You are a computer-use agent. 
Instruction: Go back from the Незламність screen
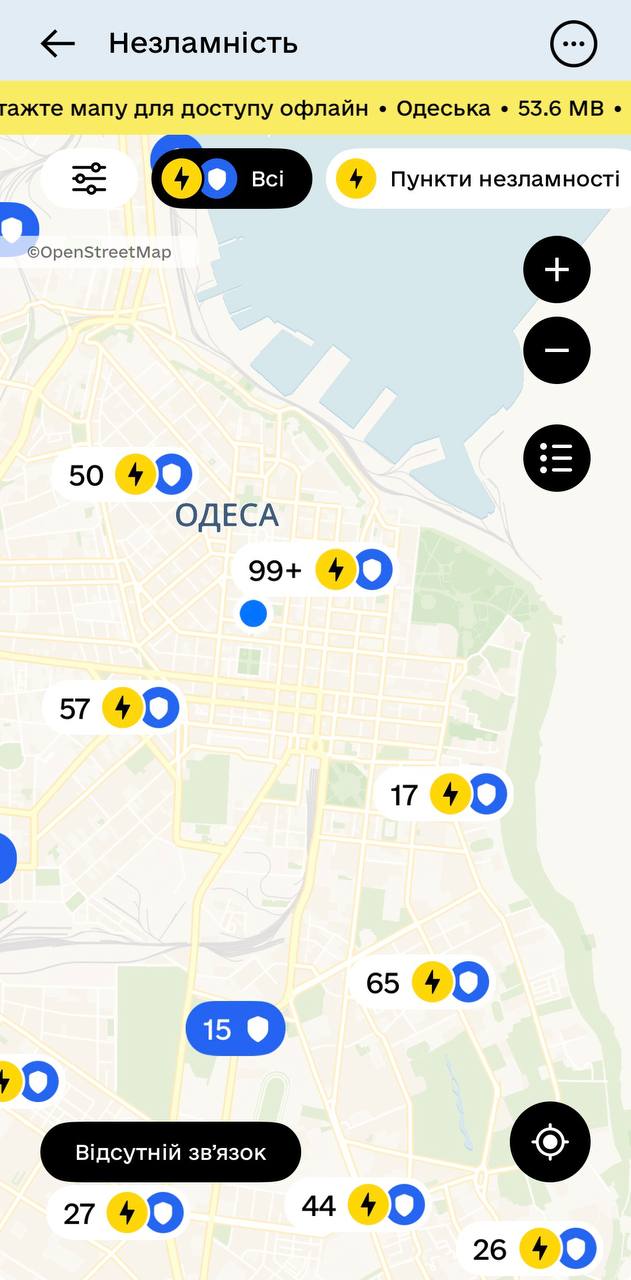57,43
